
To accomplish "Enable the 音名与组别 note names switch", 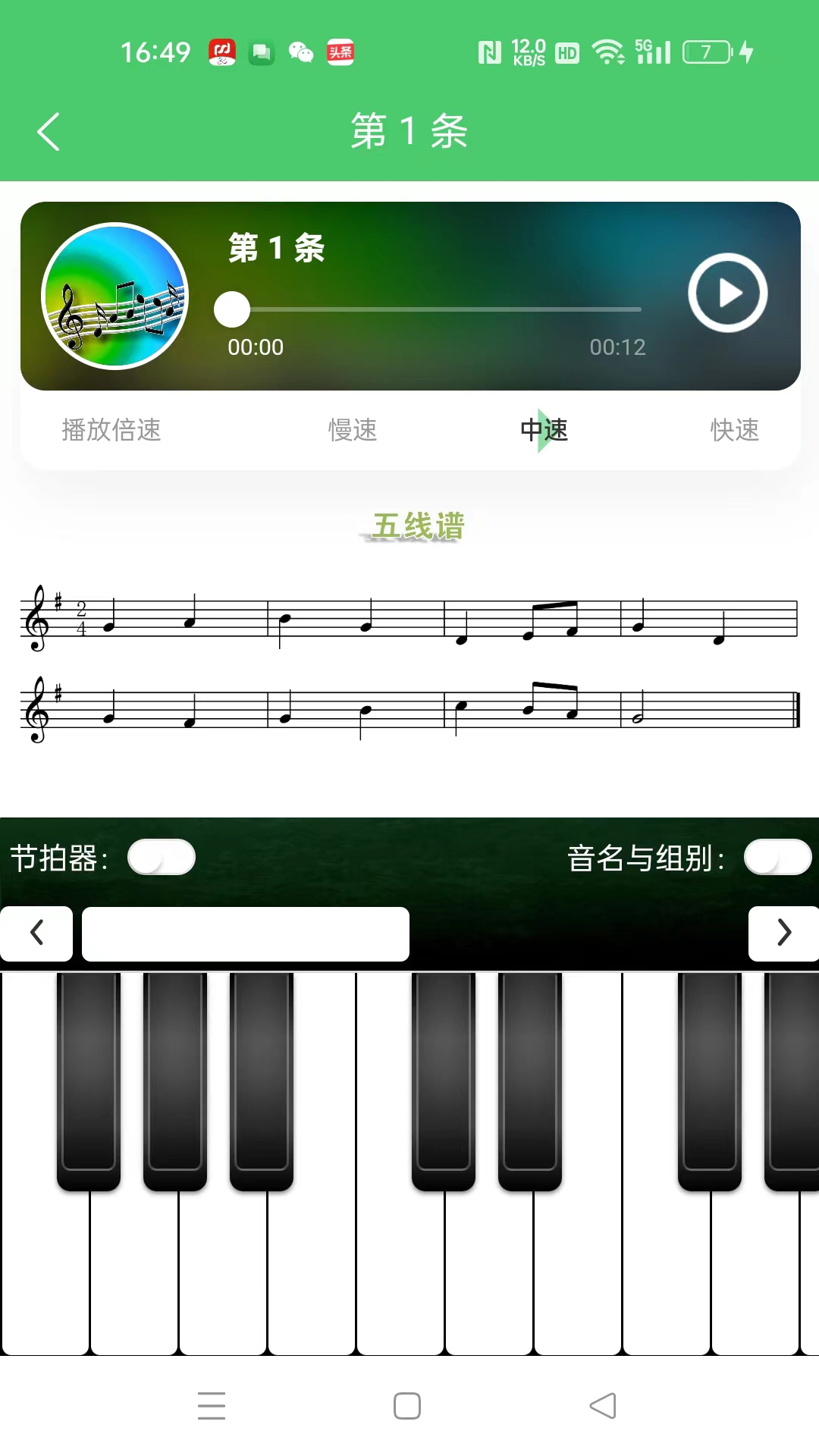I will tap(777, 858).
